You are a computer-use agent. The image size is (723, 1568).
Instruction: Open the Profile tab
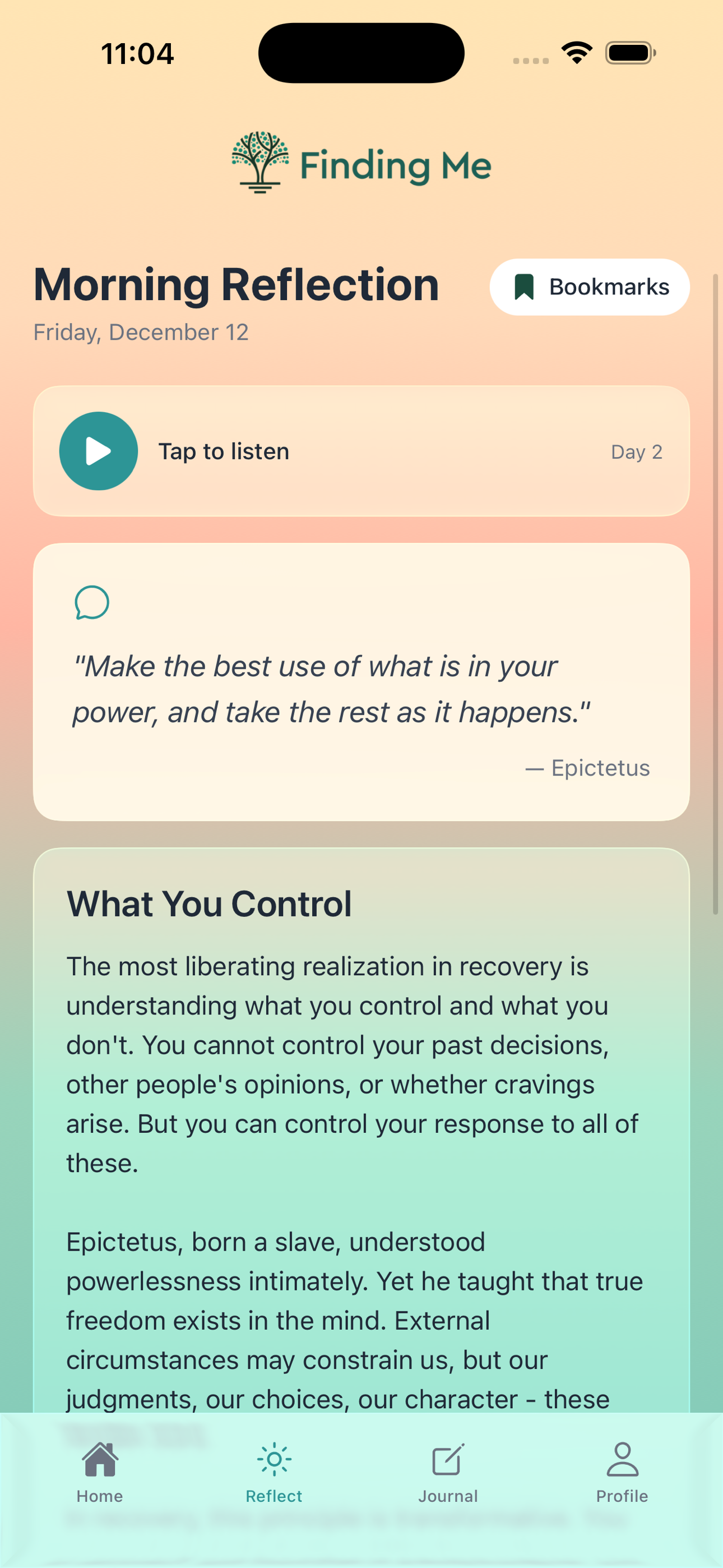[622, 1472]
